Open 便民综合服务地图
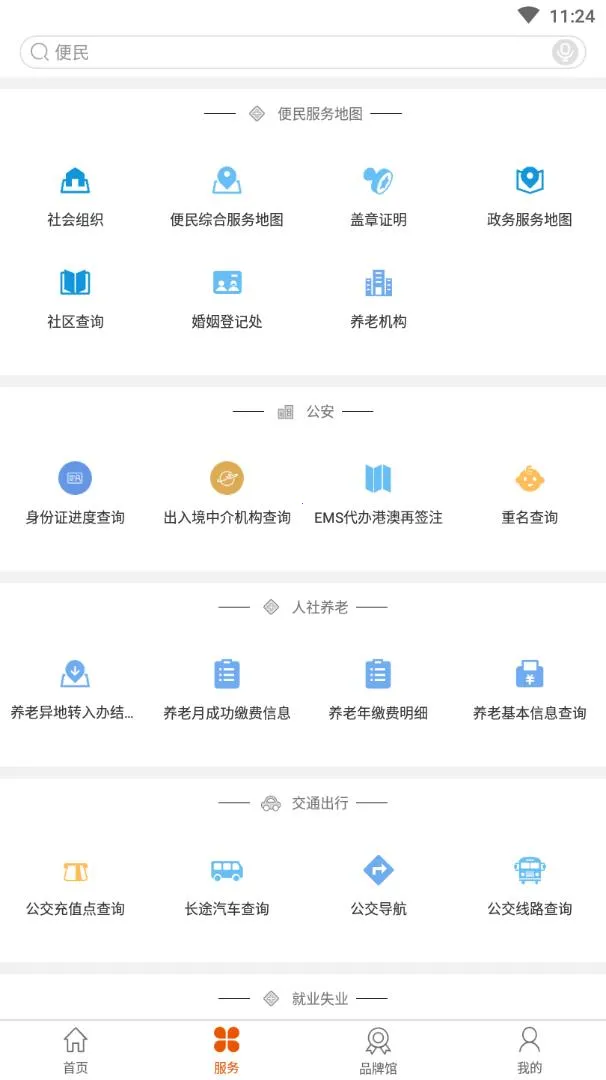This screenshot has height=1080, width=606. [227, 196]
